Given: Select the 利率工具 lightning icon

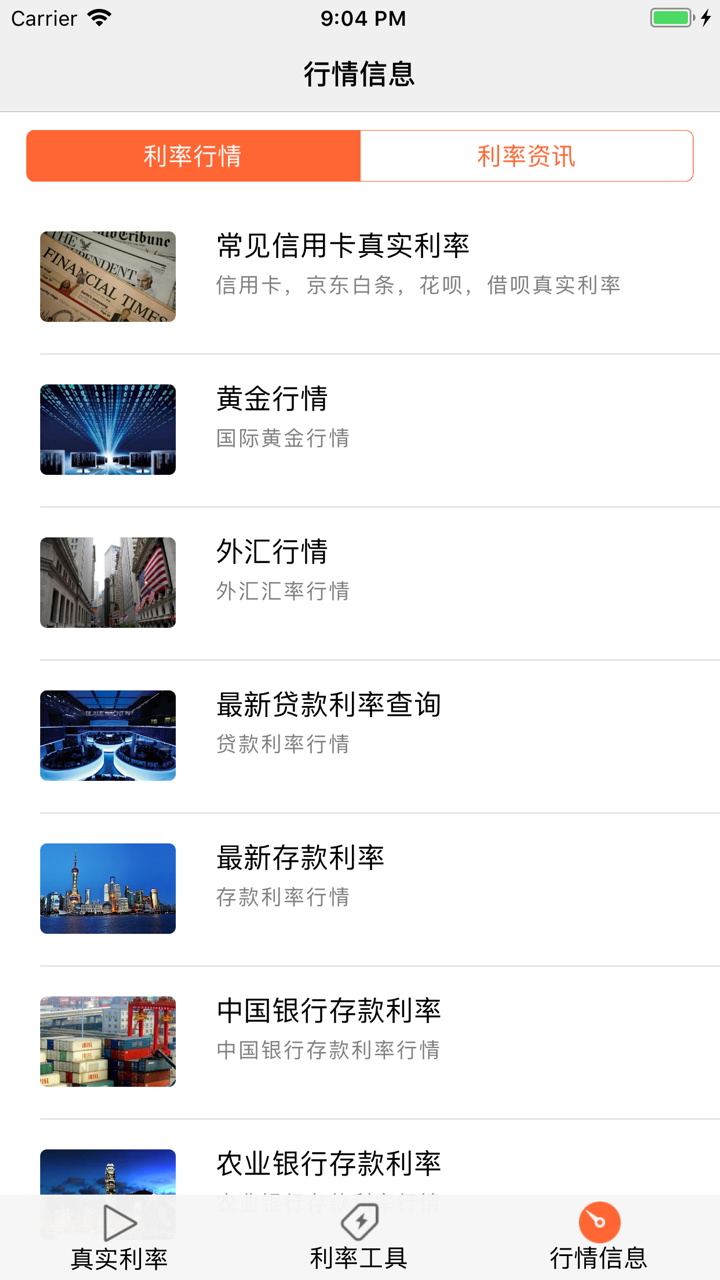Looking at the screenshot, I should [359, 1222].
